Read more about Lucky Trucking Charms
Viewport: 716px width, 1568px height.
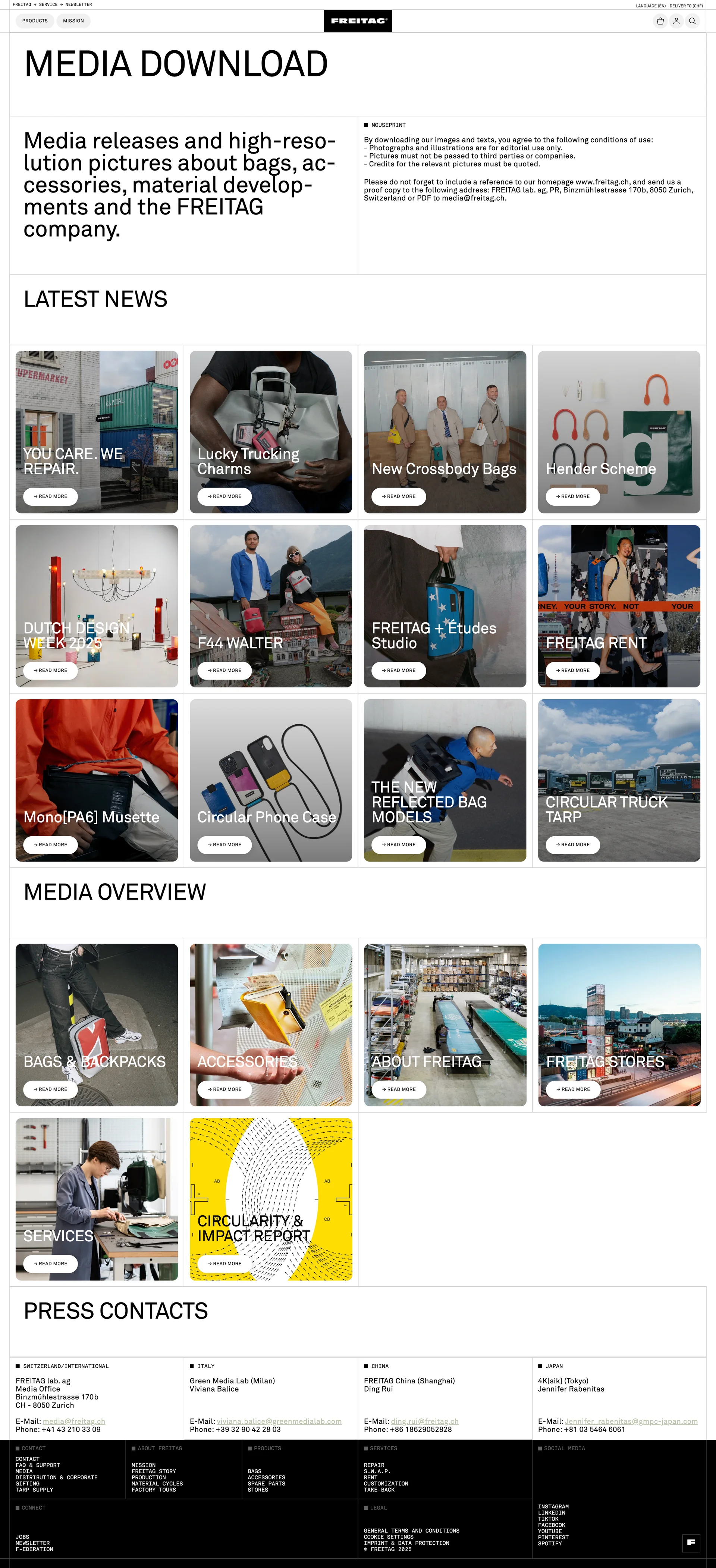point(224,496)
